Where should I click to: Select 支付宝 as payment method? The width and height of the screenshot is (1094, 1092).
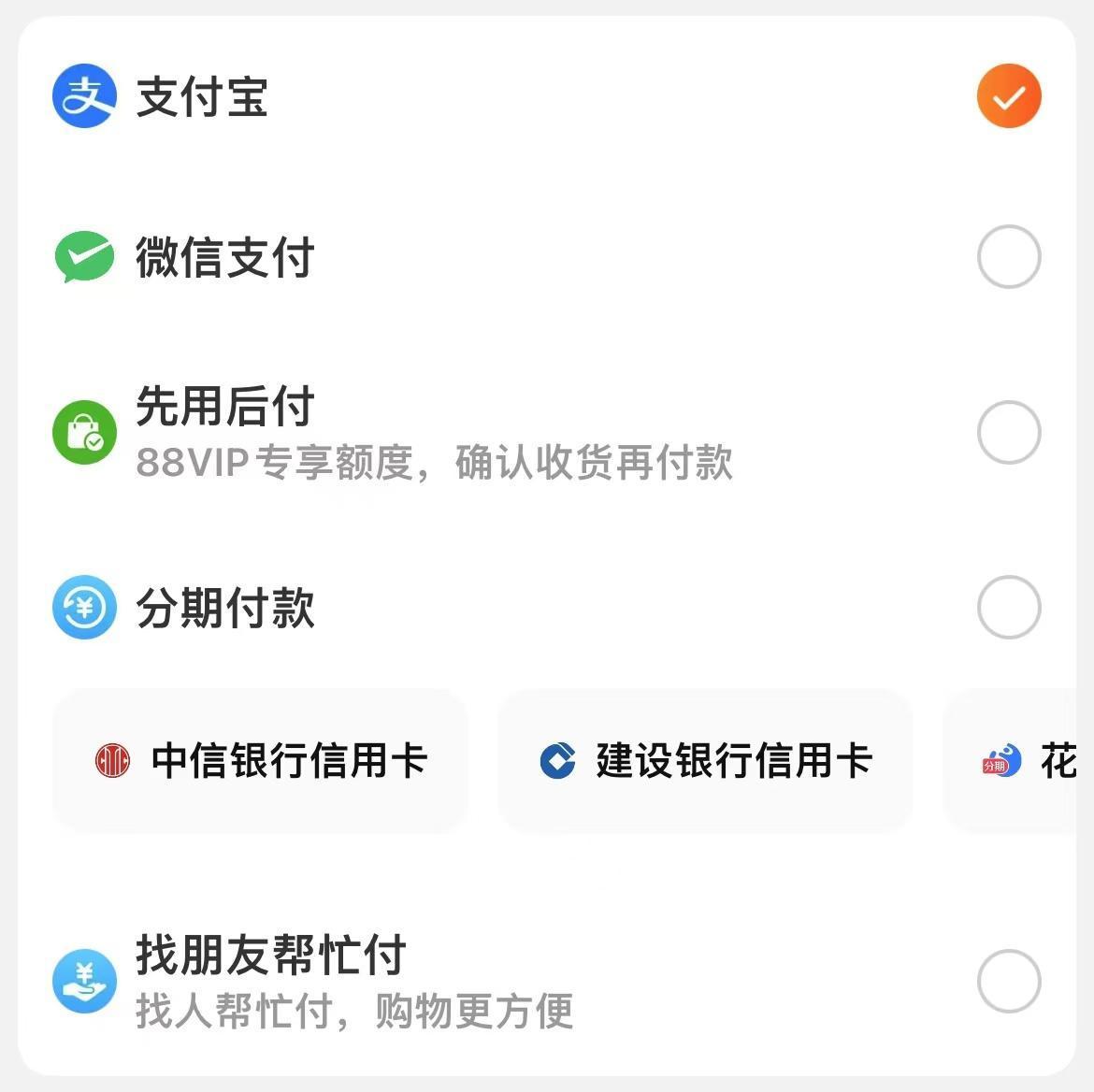tap(1008, 96)
